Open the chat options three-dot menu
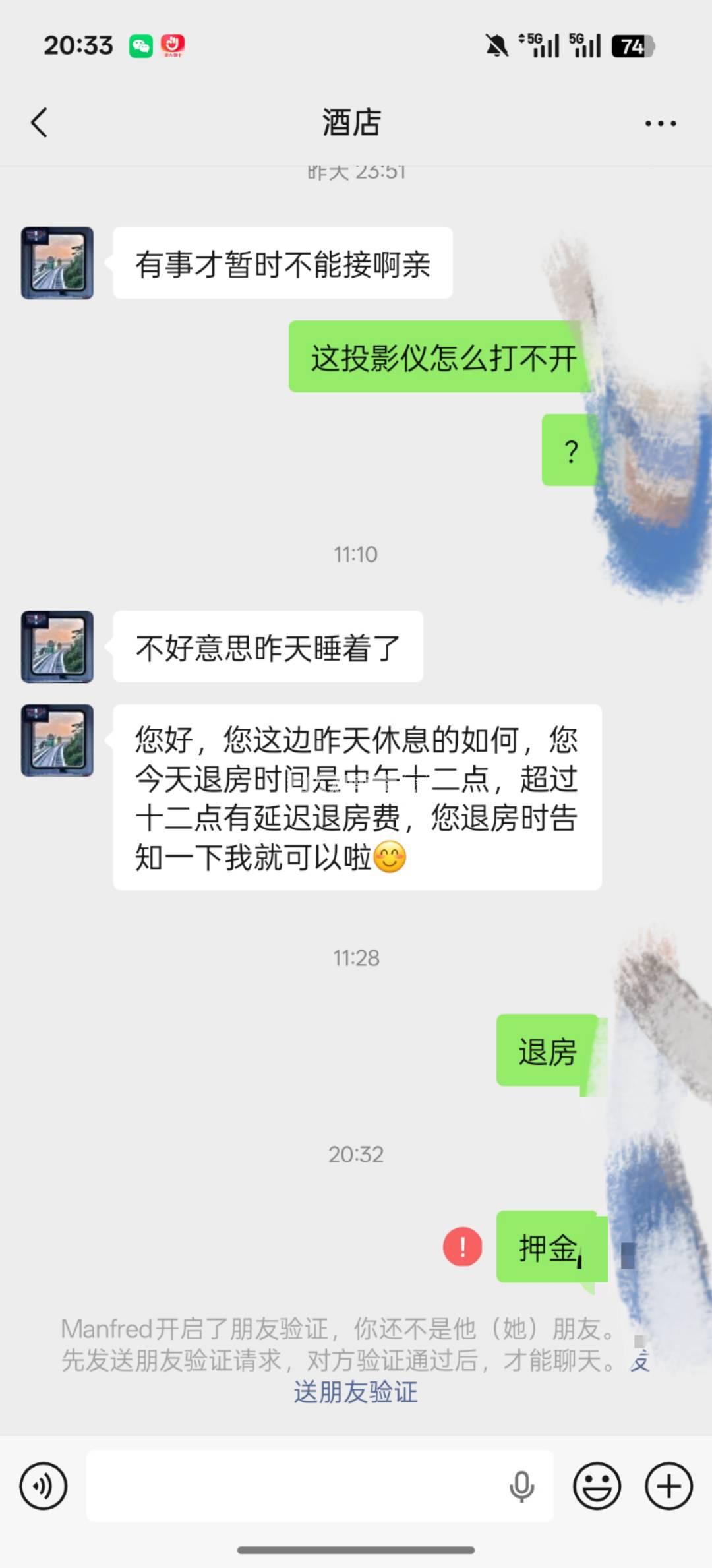This screenshot has height=1568, width=712. coord(660,123)
